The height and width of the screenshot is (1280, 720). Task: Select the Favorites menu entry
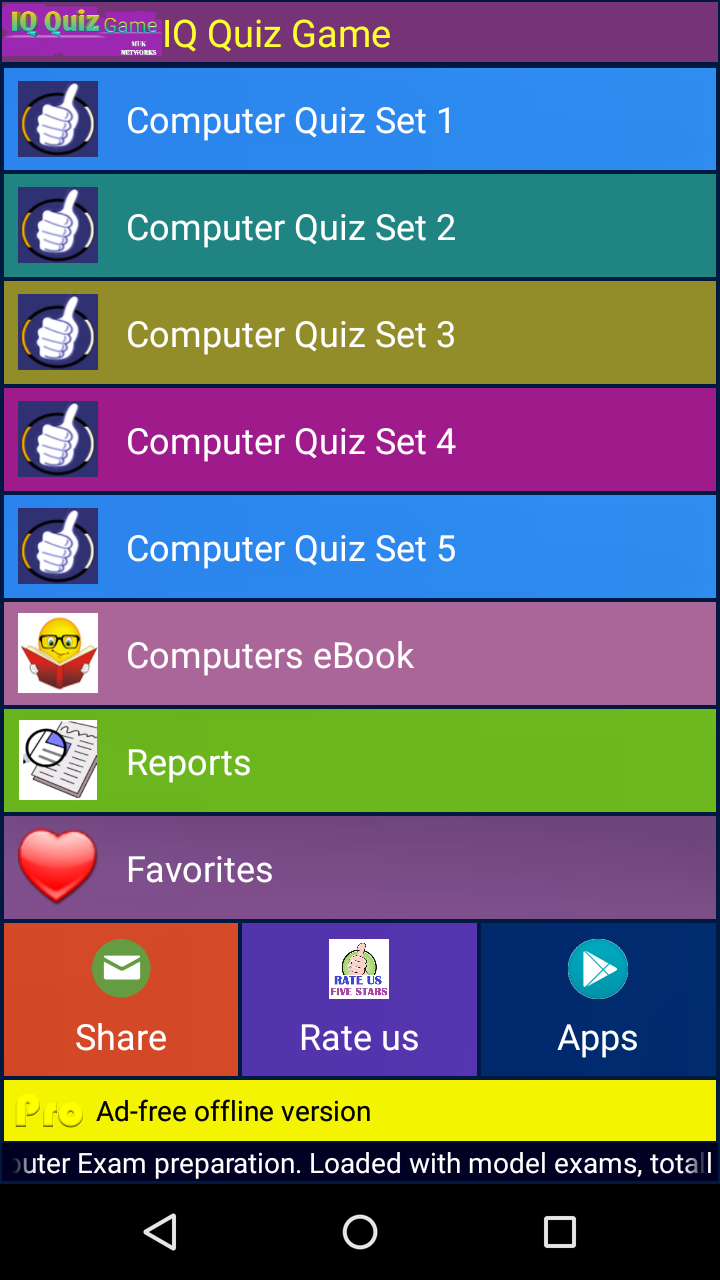[x=360, y=867]
